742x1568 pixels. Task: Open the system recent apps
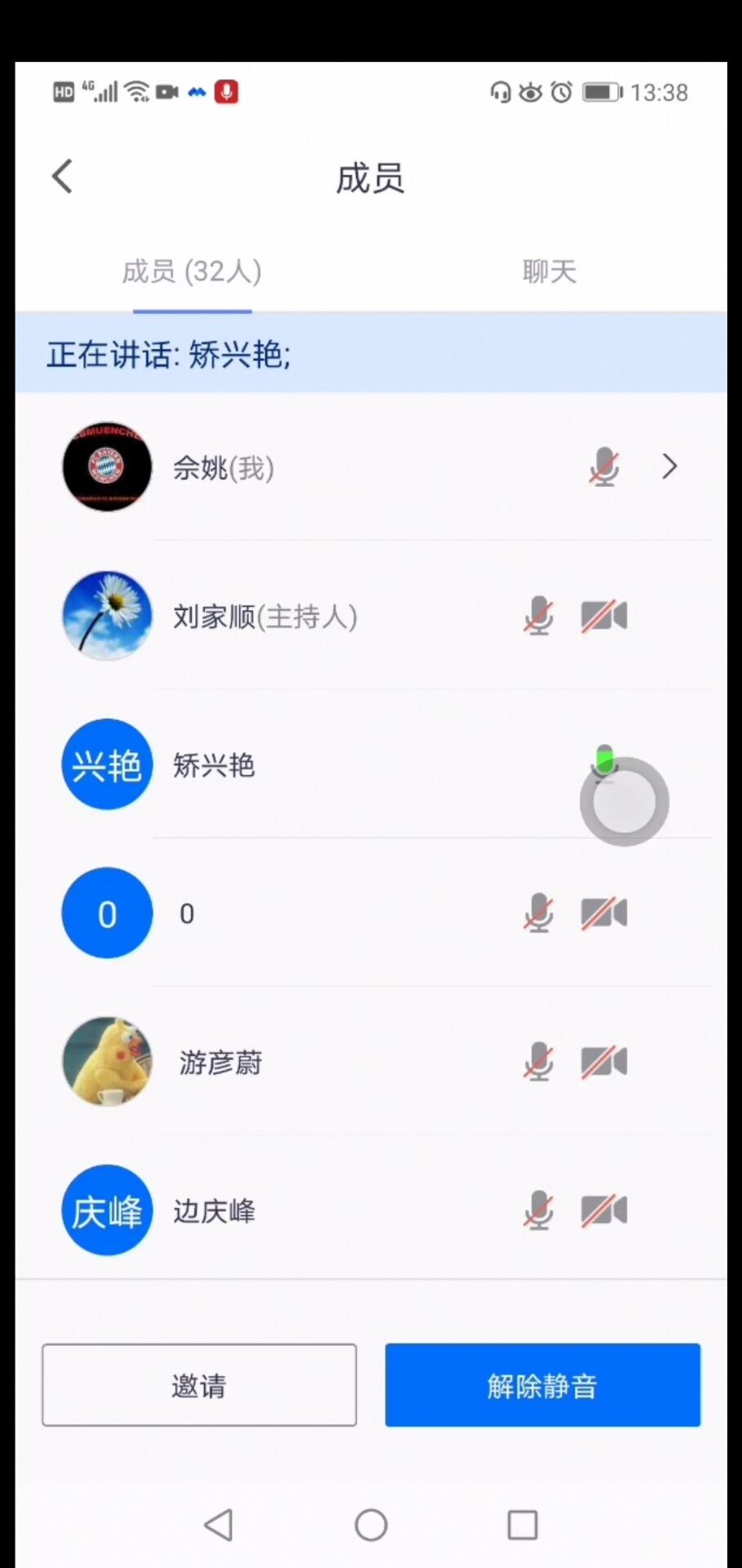point(522,1525)
